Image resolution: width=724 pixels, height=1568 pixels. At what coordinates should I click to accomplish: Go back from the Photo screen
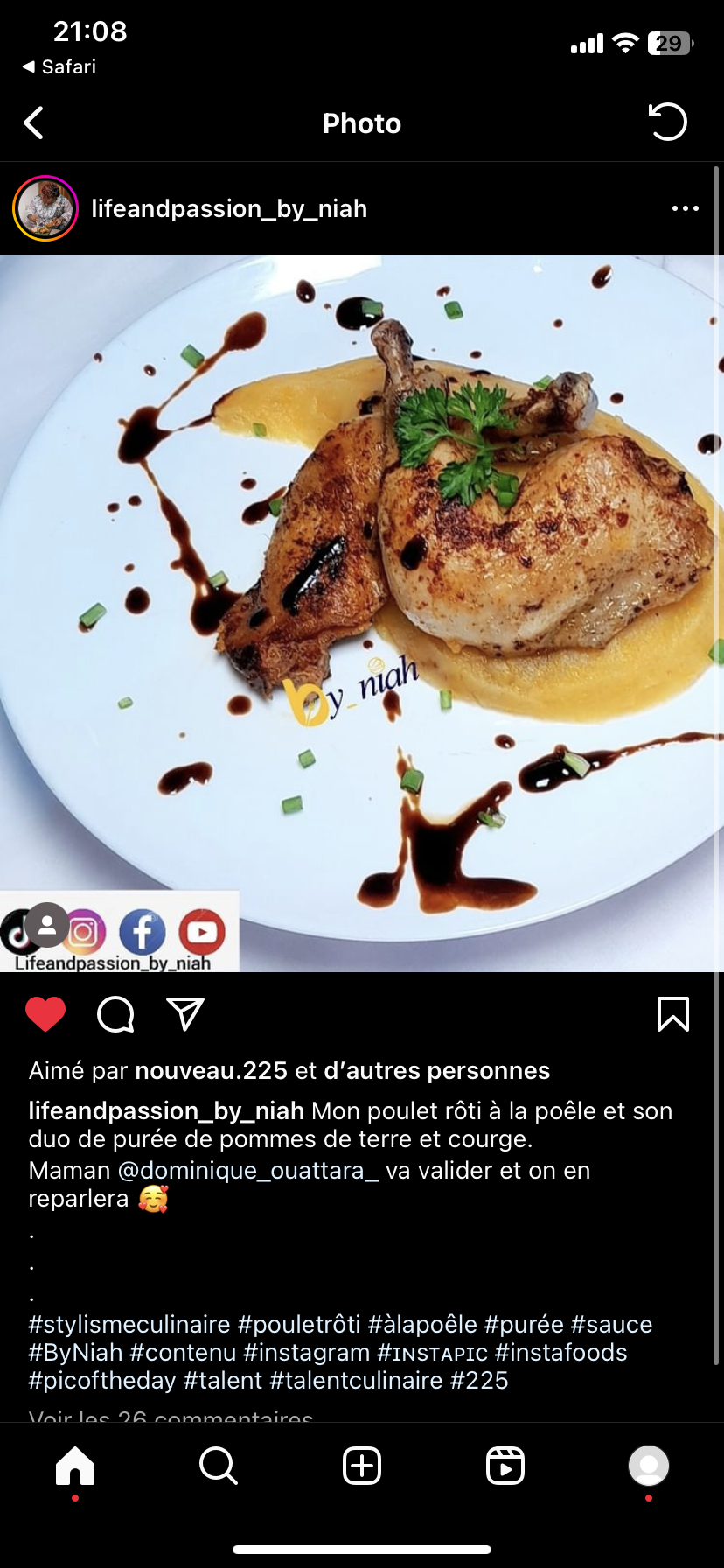[34, 123]
